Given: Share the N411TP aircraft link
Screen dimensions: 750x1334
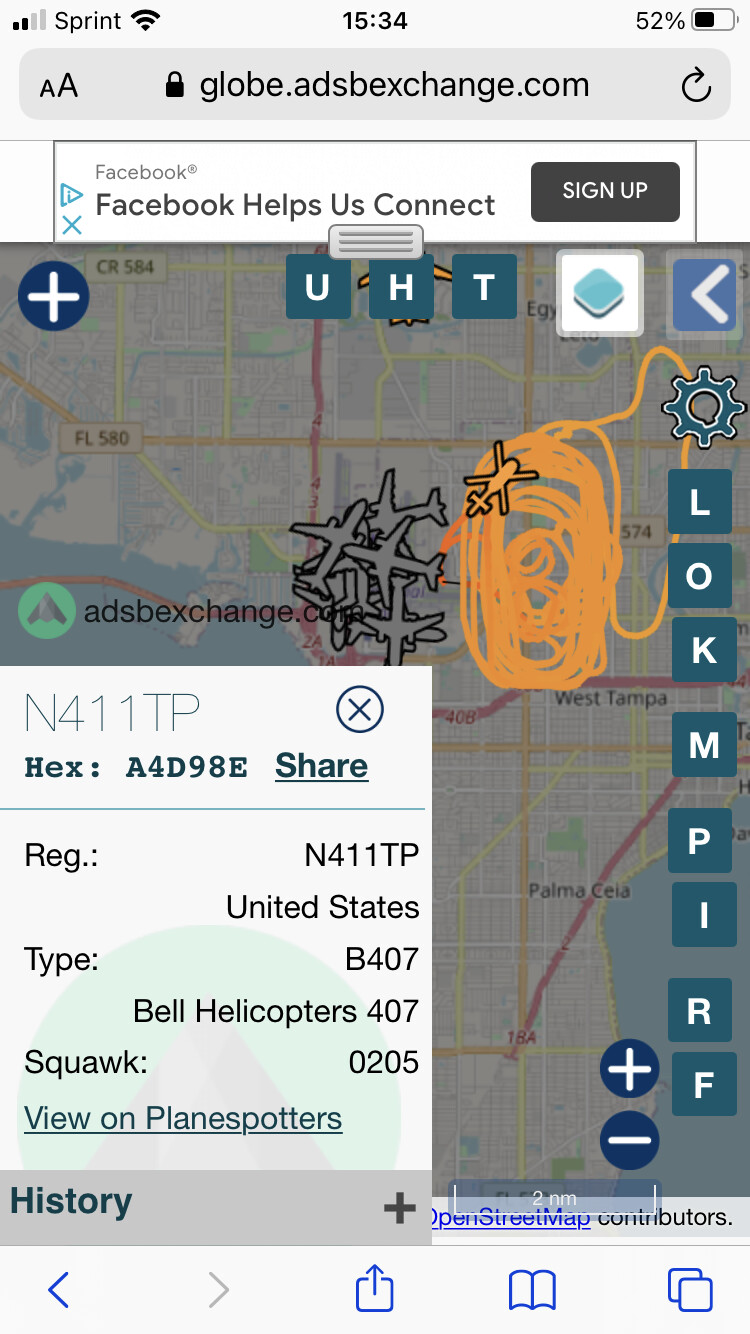Looking at the screenshot, I should point(321,765).
